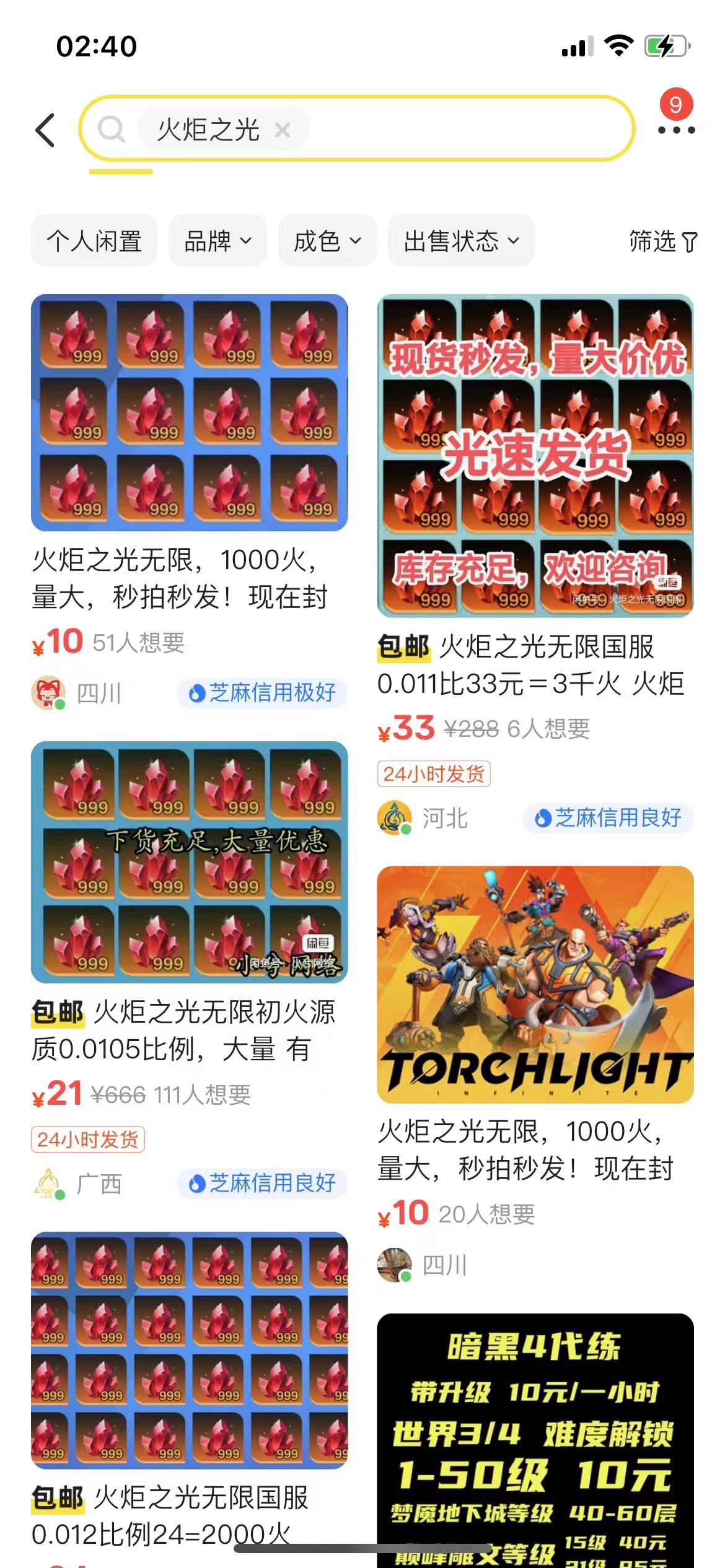The width and height of the screenshot is (725, 1568).
Task: Clear the 火炬之光 search keyword with the X
Action: tap(284, 129)
